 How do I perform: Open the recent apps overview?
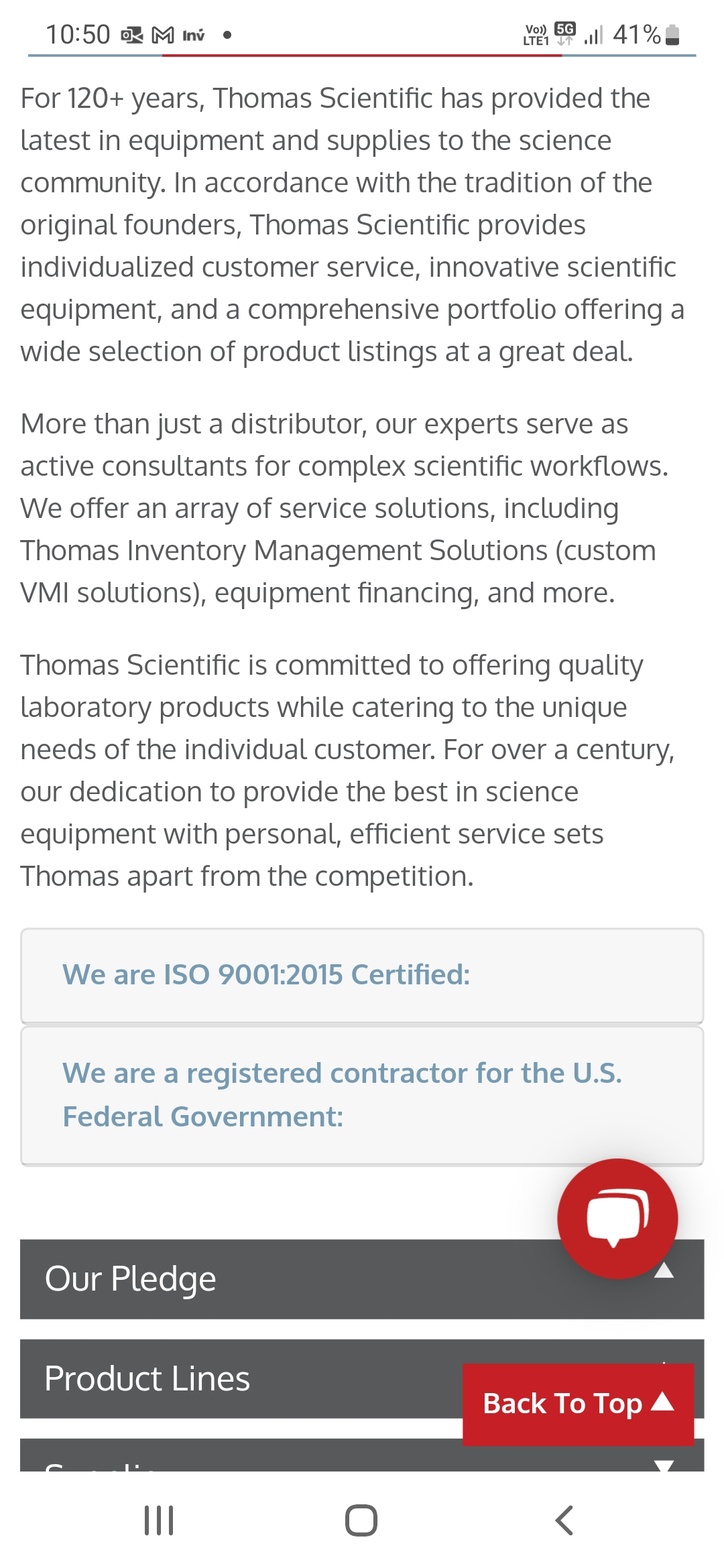(x=159, y=1520)
